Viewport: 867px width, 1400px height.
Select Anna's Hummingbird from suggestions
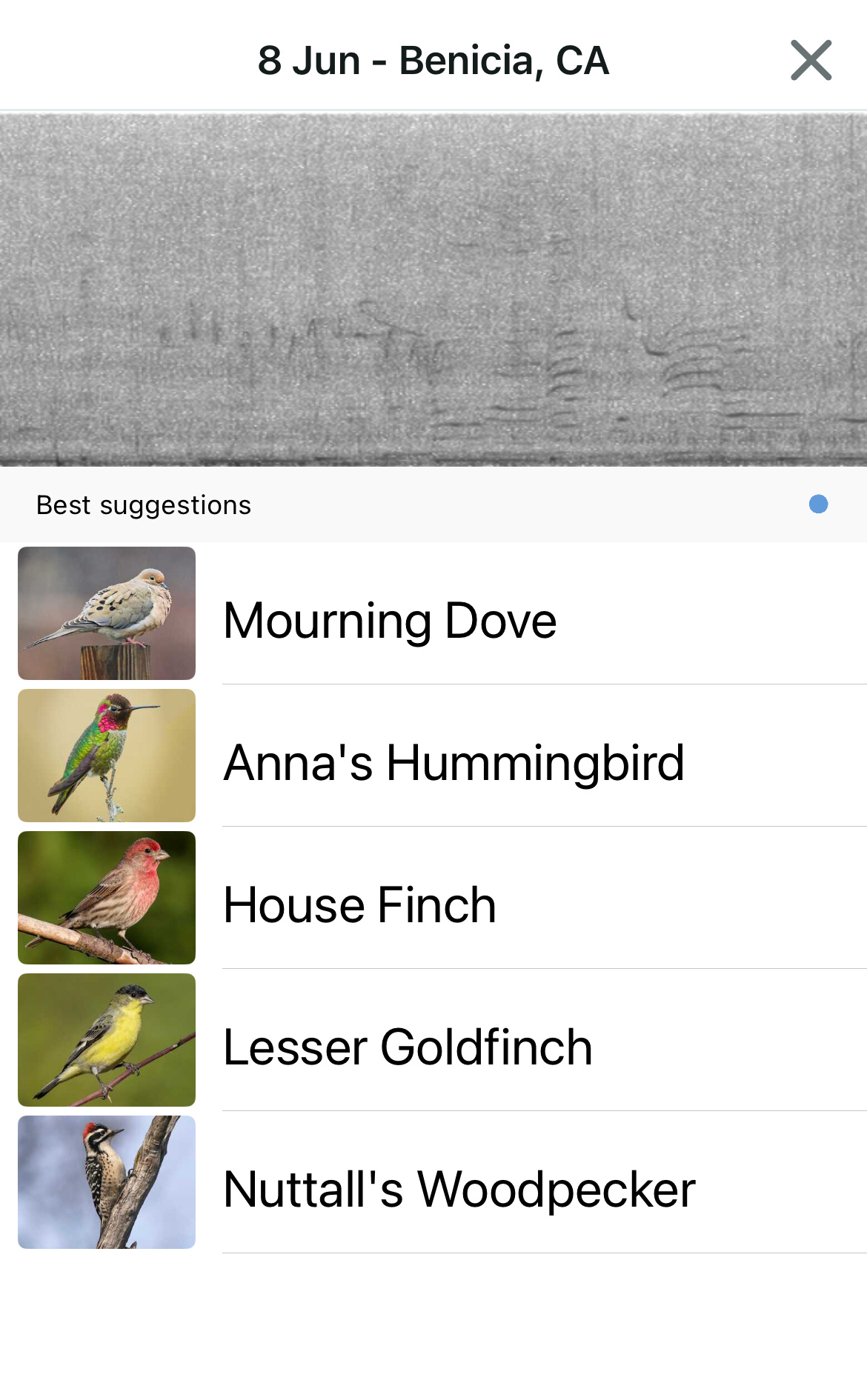pos(433,756)
